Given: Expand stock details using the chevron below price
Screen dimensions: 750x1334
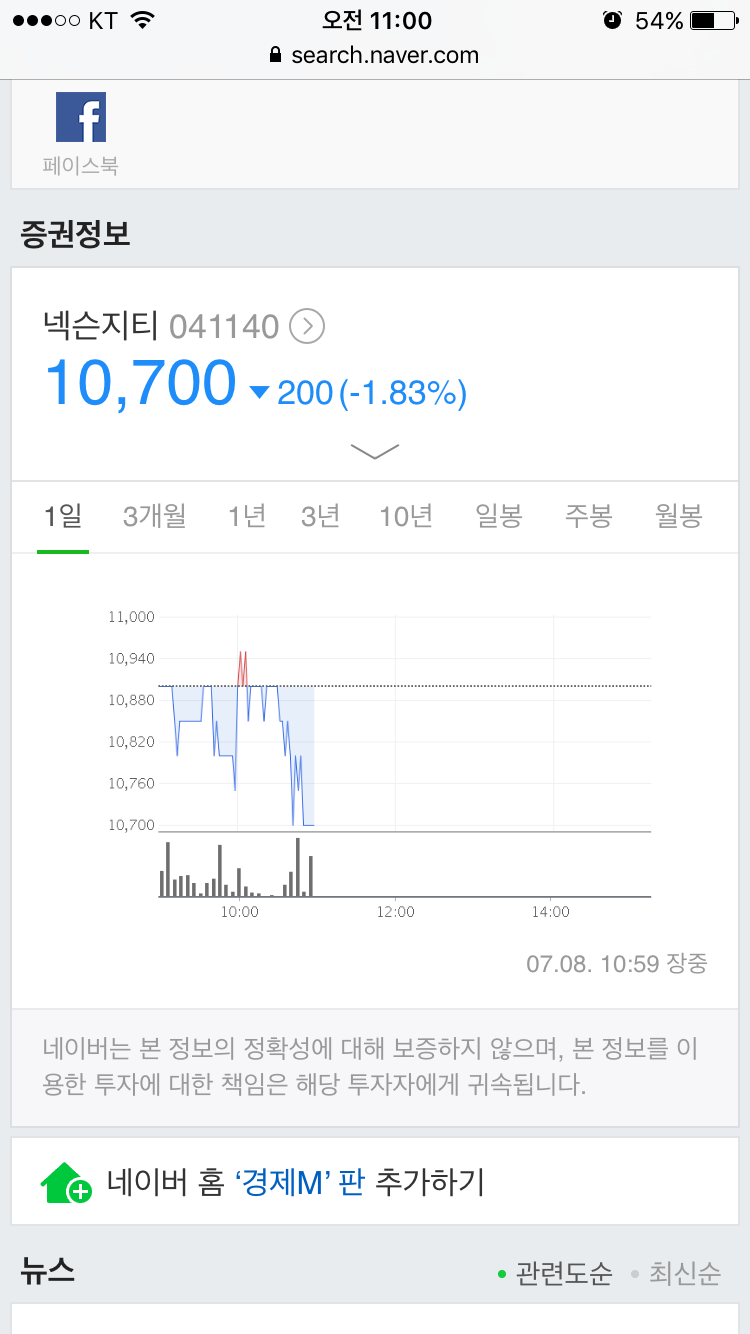Looking at the screenshot, I should click(374, 451).
